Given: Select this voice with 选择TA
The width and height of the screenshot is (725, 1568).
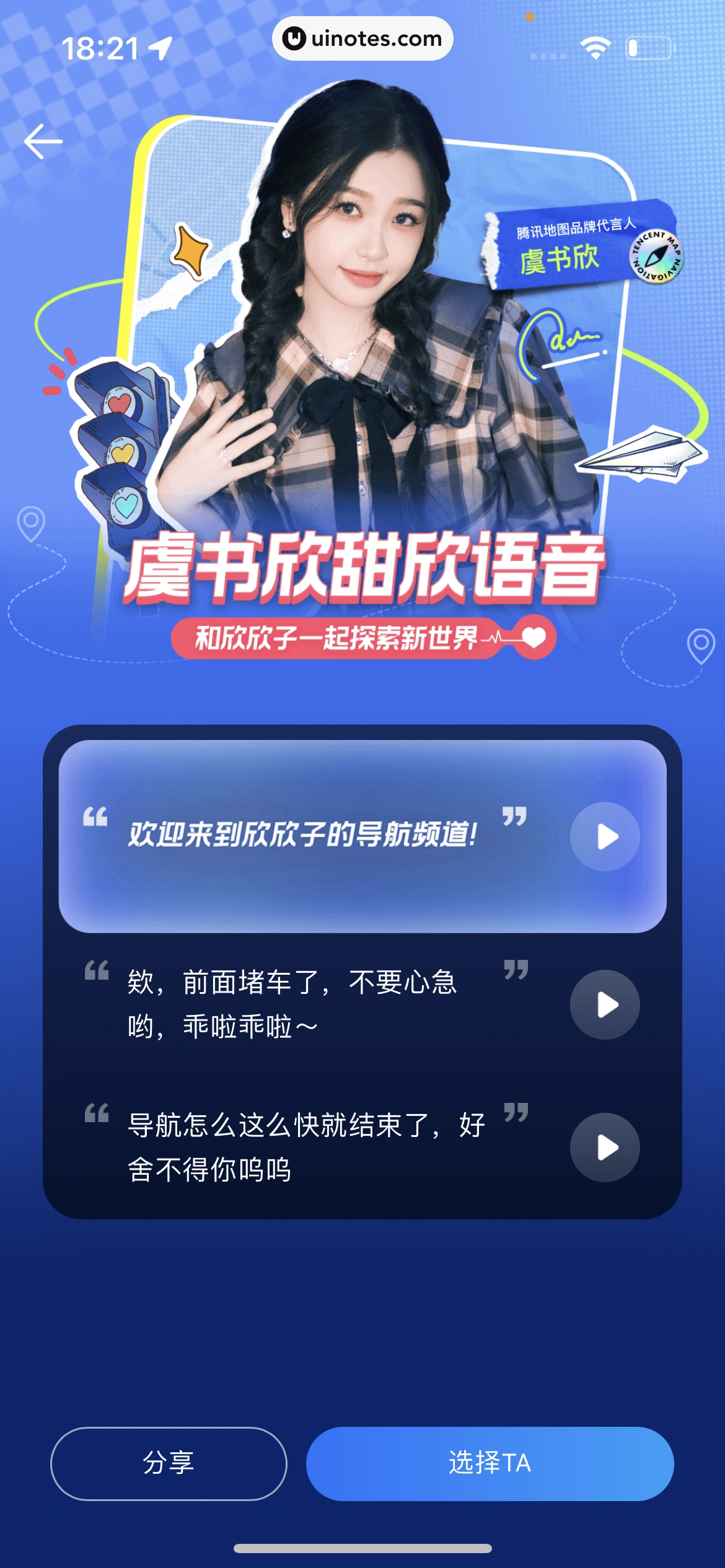Looking at the screenshot, I should pyautogui.click(x=490, y=1463).
